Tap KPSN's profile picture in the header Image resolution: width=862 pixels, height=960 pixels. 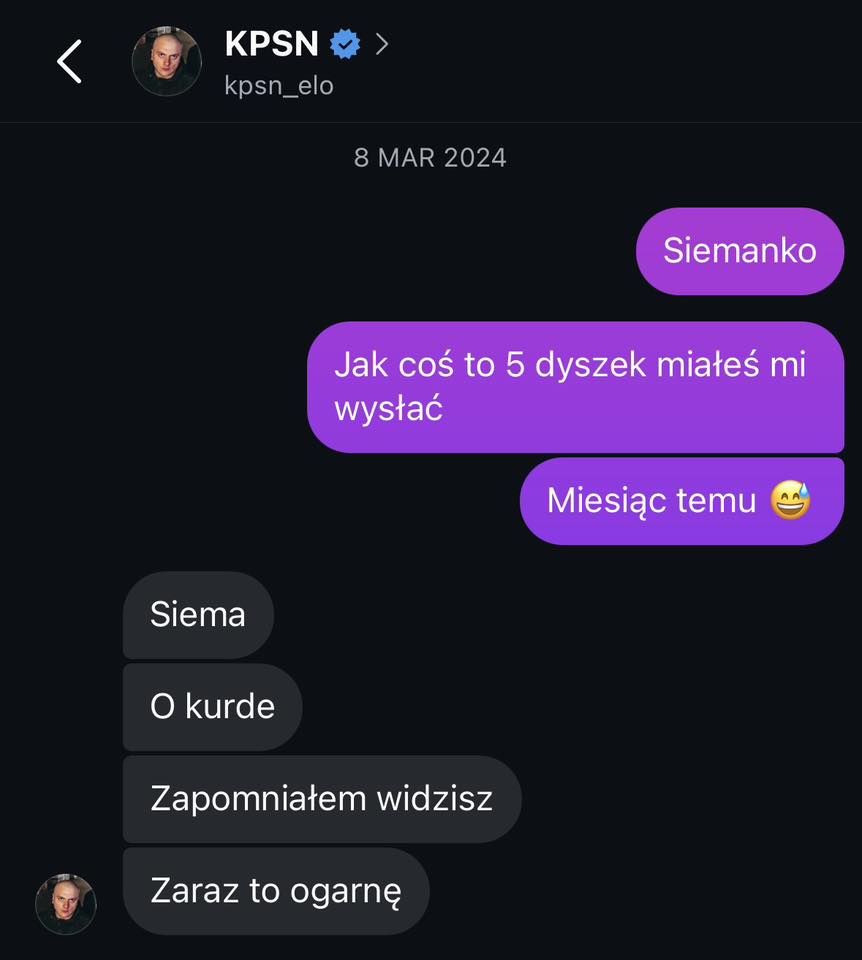[167, 62]
